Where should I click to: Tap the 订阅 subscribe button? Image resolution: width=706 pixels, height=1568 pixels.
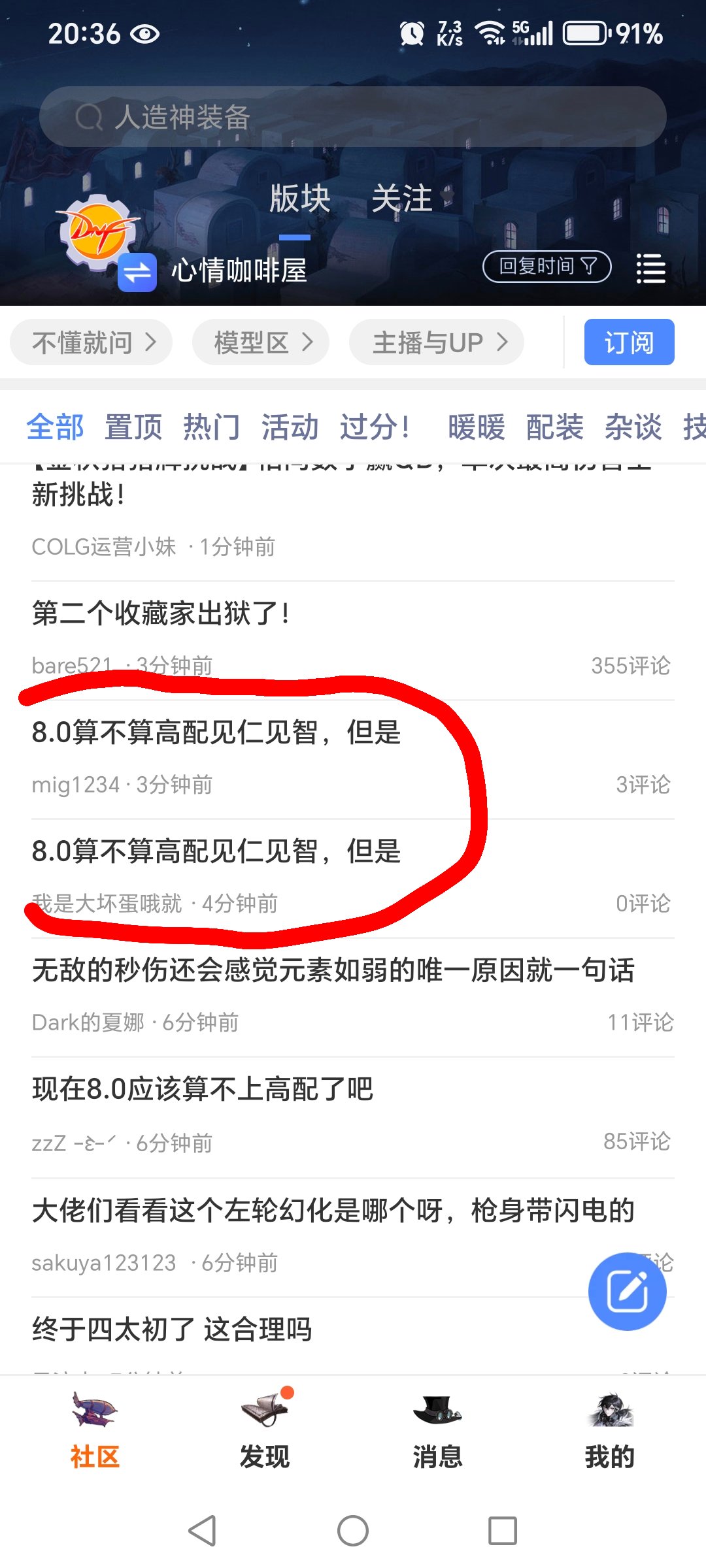[629, 341]
